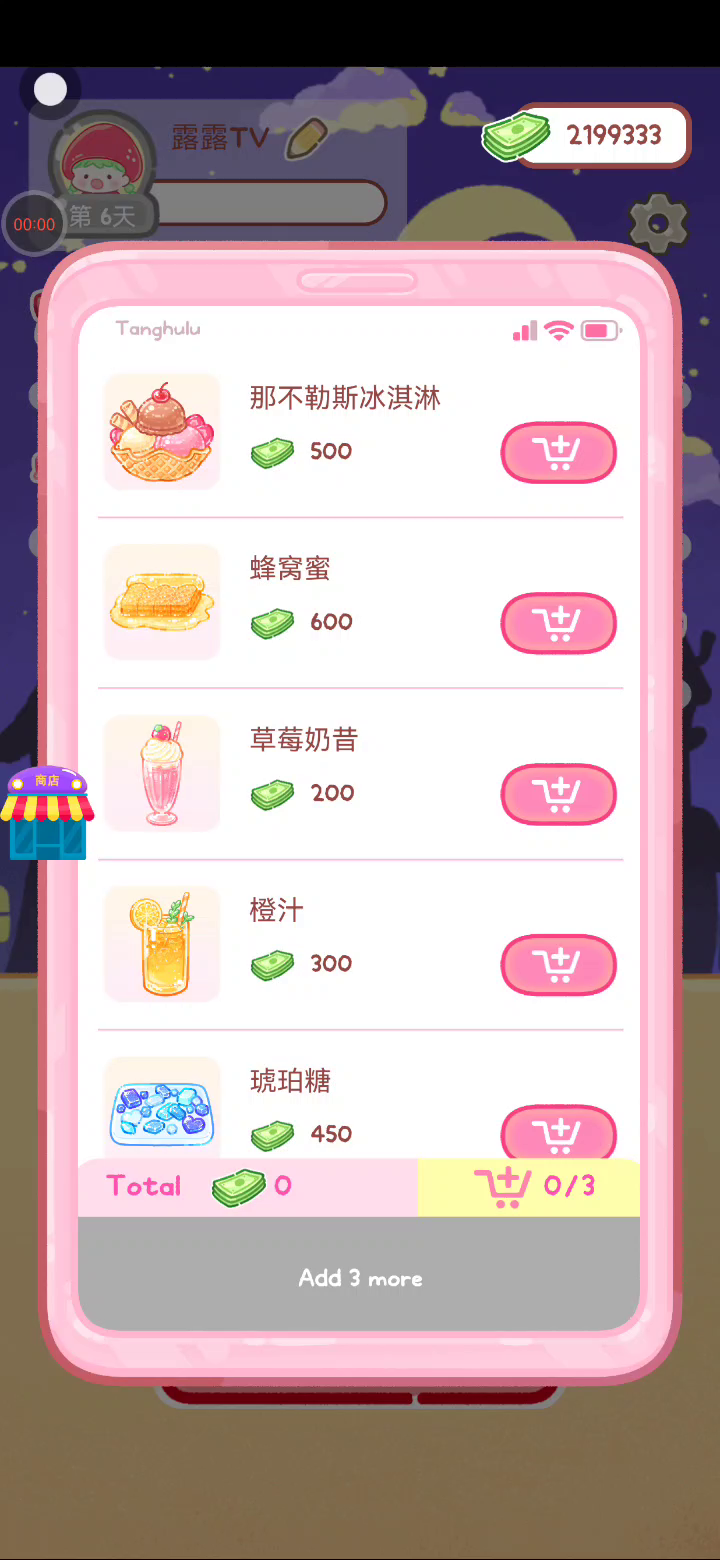Add 那不勒斯冰淇淋 to the cart
This screenshot has height=1560, width=720.
click(x=558, y=453)
